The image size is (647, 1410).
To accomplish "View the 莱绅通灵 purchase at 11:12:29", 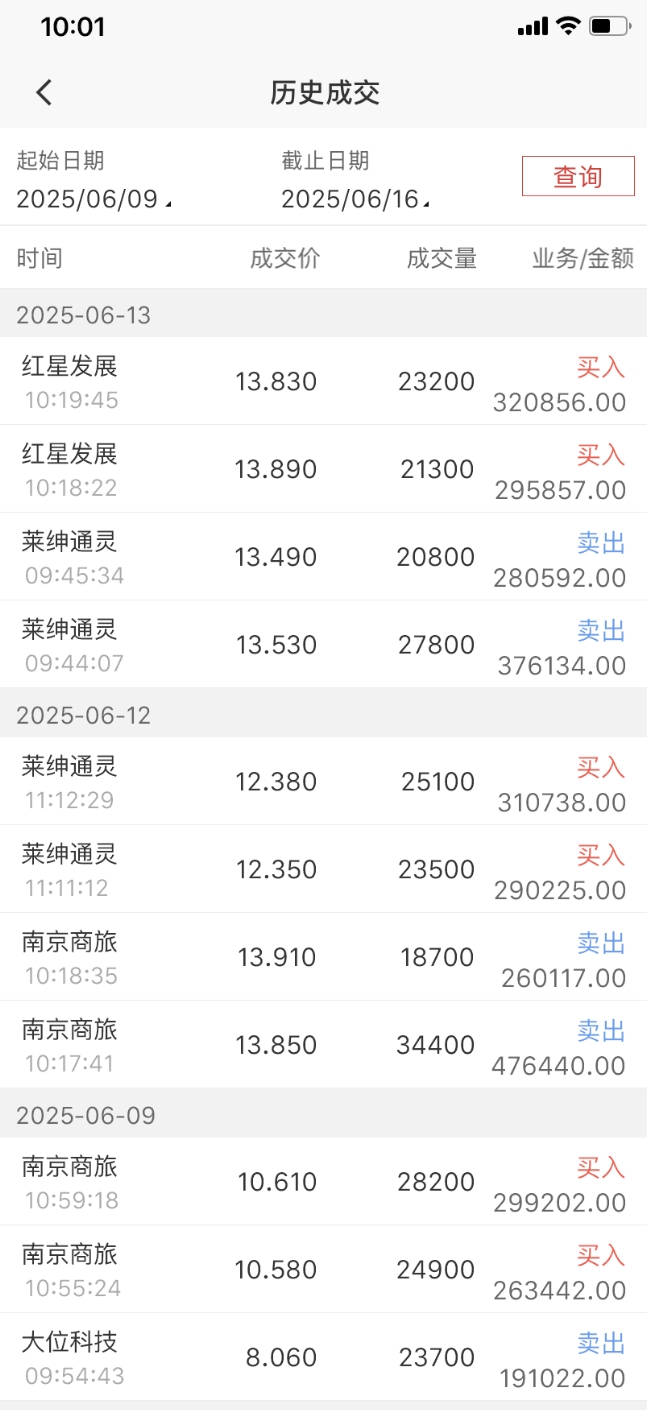I will tap(323, 781).
